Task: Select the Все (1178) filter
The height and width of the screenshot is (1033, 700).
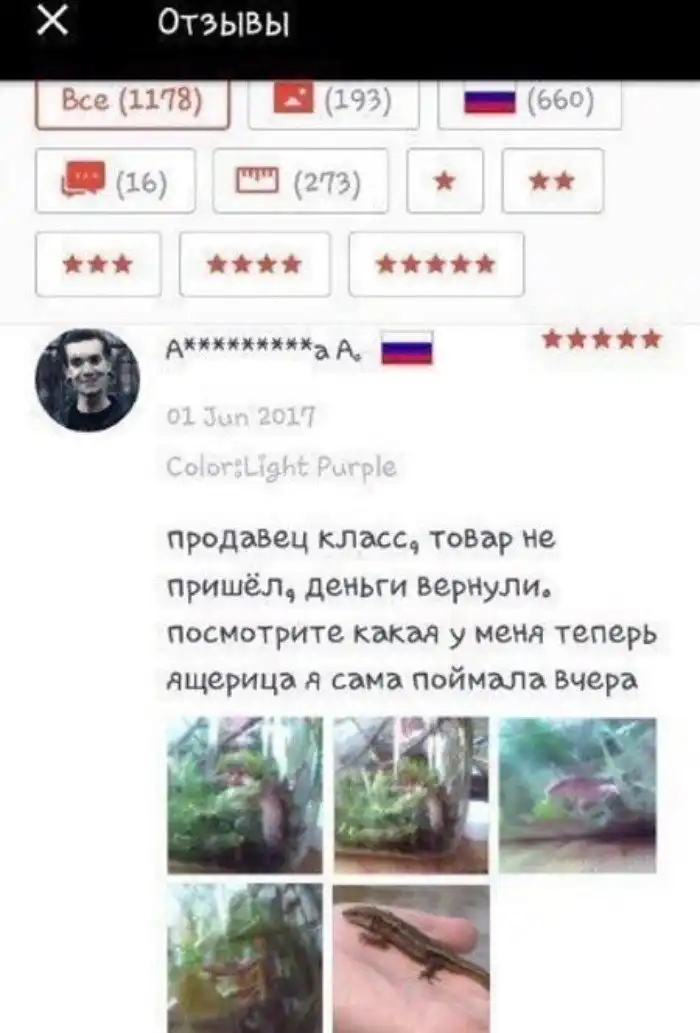Action: click(132, 101)
